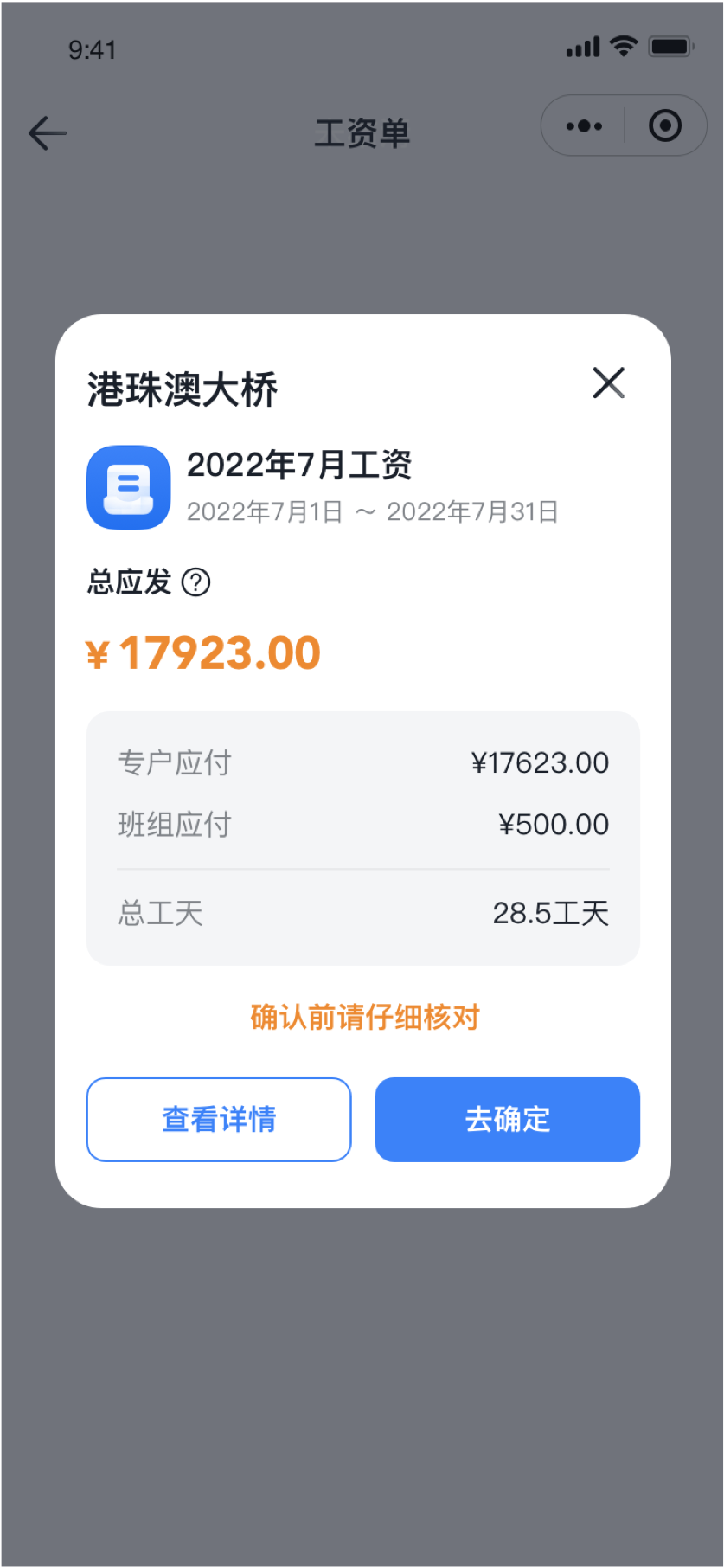
Task: Open the mini program more-options menu
Action: point(584,126)
